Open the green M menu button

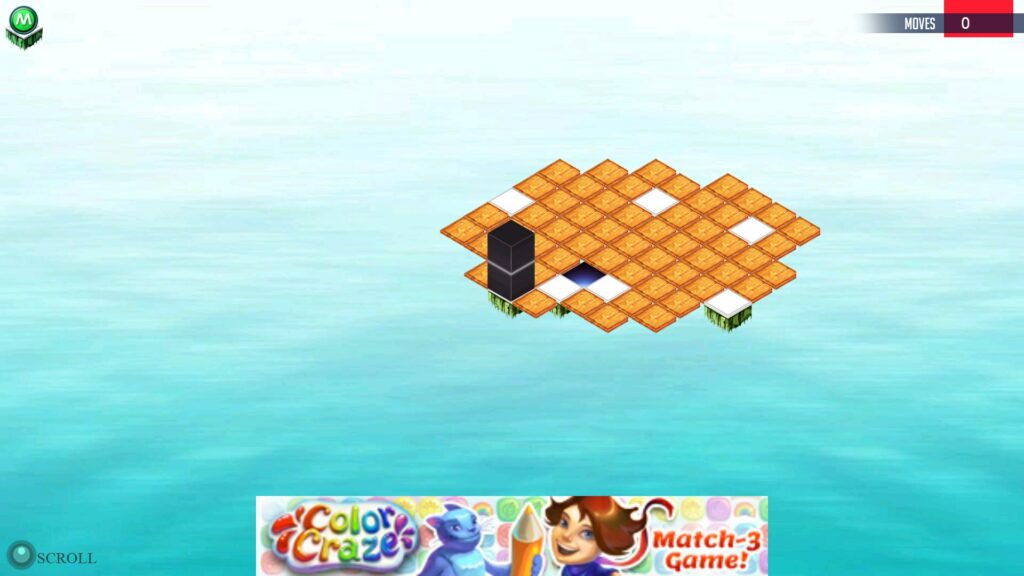[x=23, y=21]
